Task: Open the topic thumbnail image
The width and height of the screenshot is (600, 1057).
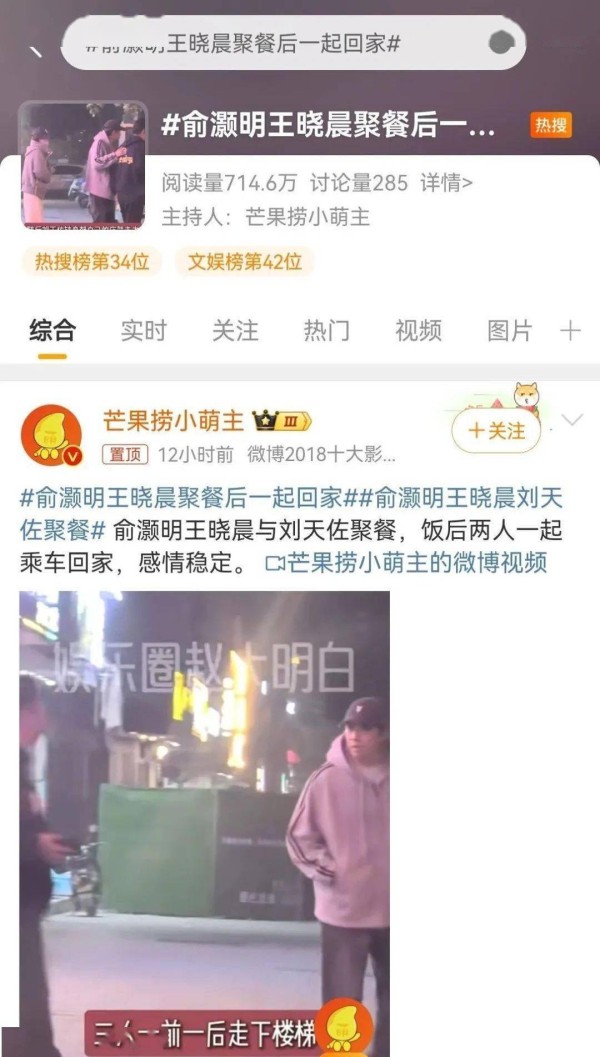Action: point(83,164)
